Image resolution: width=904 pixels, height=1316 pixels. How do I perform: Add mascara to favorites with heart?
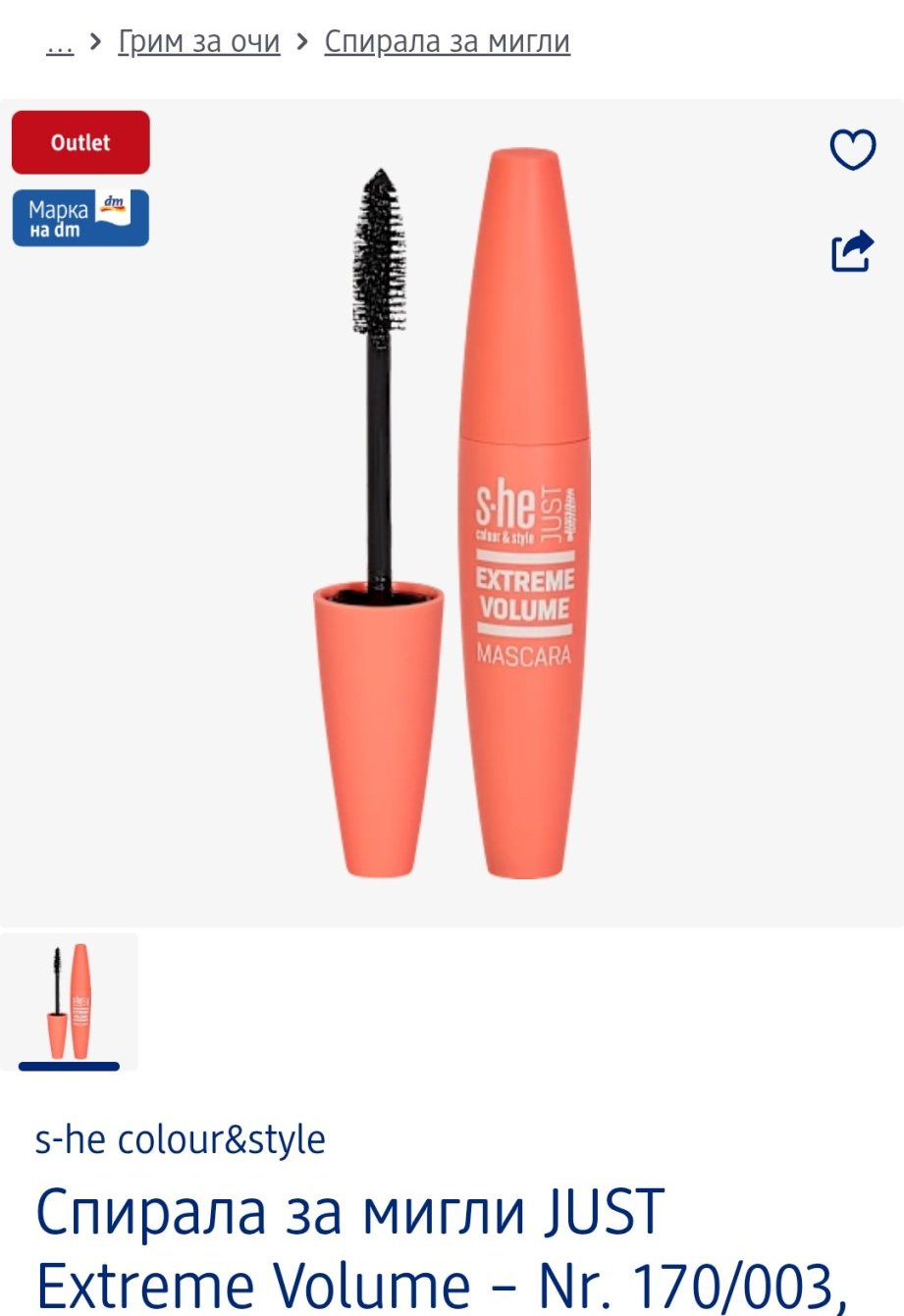(x=852, y=150)
